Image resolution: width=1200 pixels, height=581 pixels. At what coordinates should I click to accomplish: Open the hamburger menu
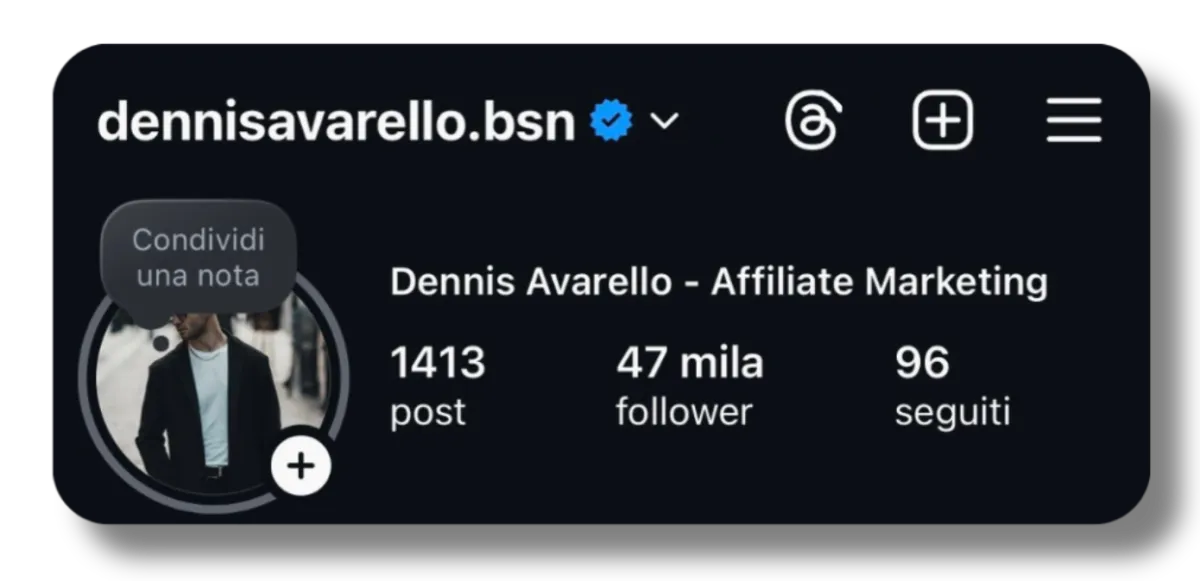1074,121
